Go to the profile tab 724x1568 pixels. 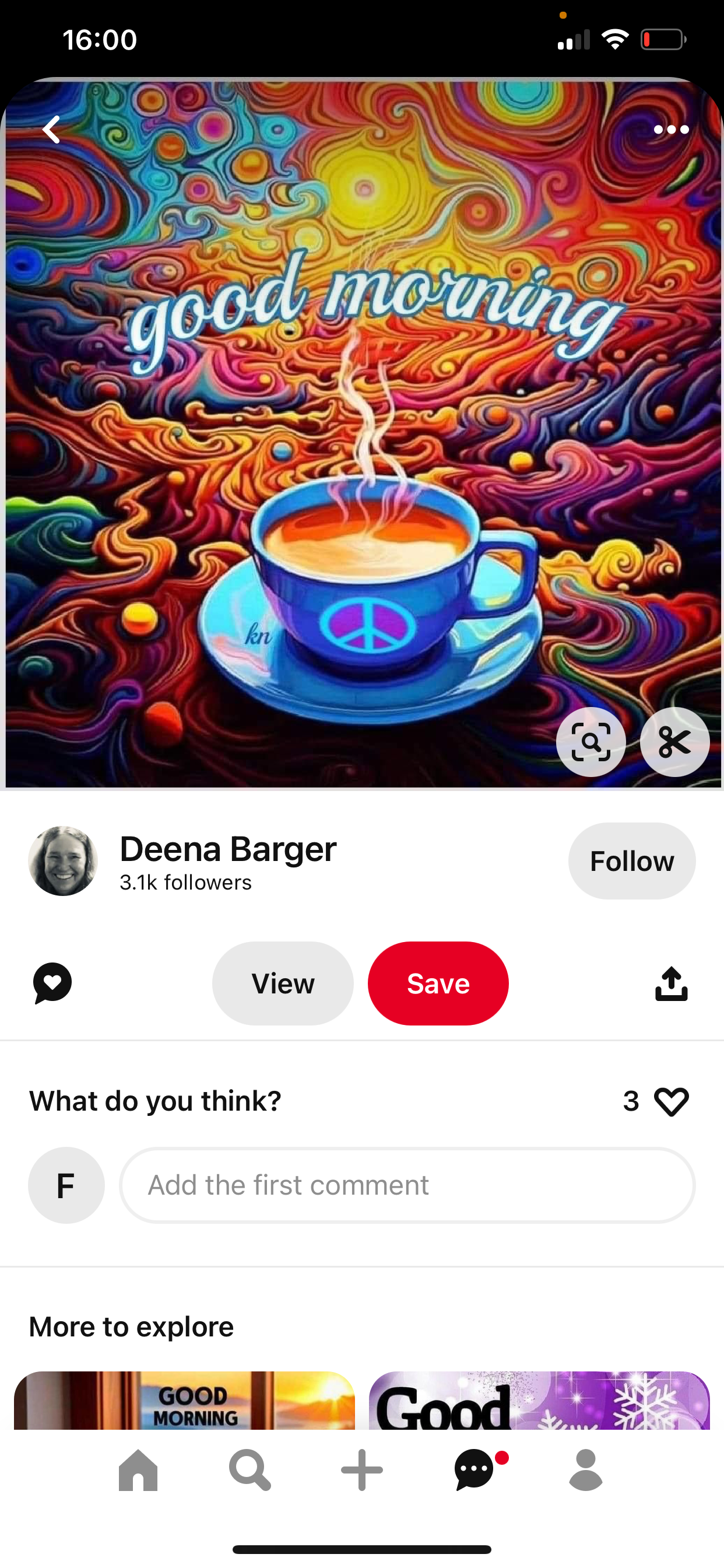[x=585, y=1470]
